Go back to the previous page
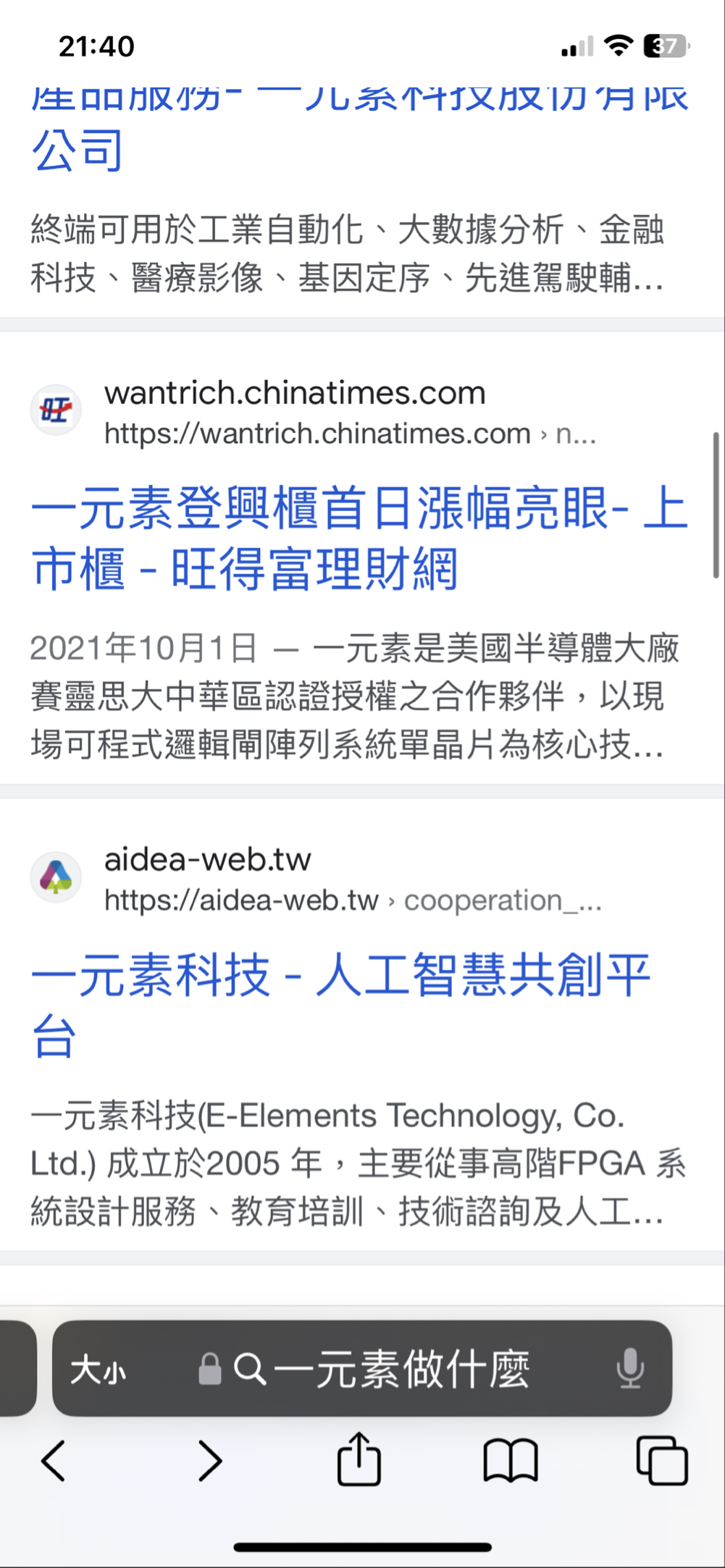 (54, 1461)
